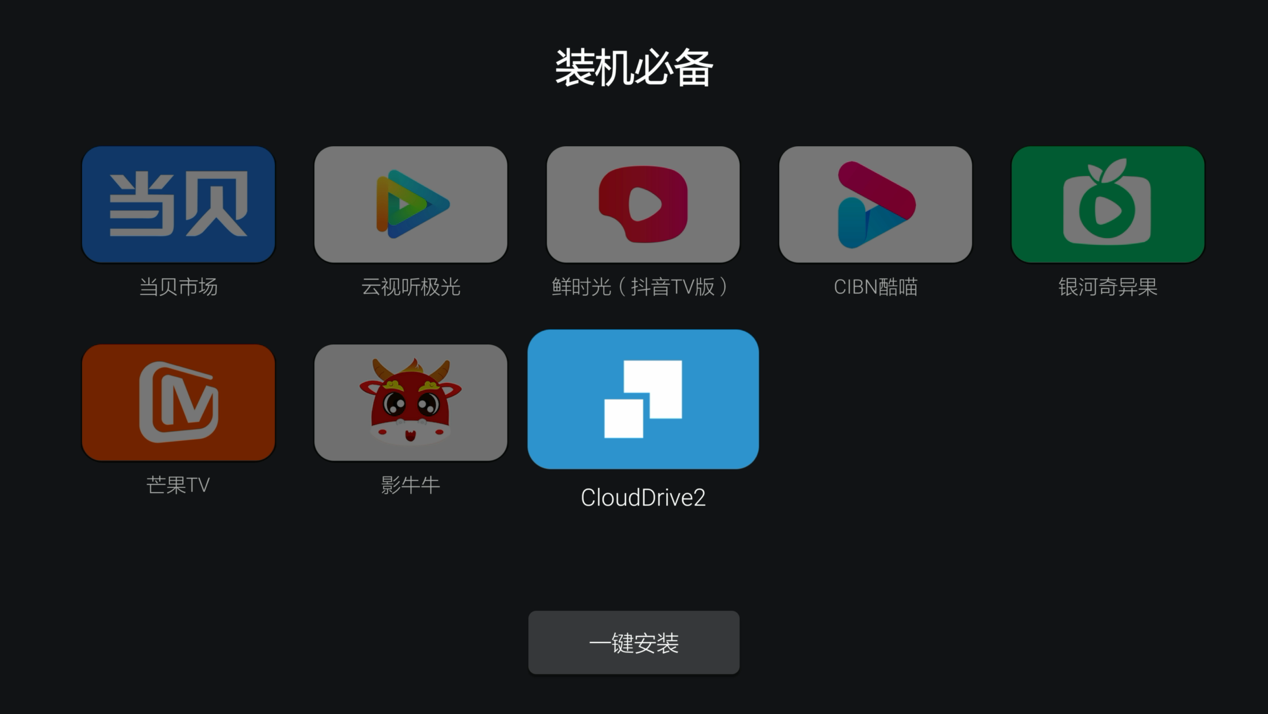
Task: Select the 影牛牛 app tile
Action: click(410, 402)
